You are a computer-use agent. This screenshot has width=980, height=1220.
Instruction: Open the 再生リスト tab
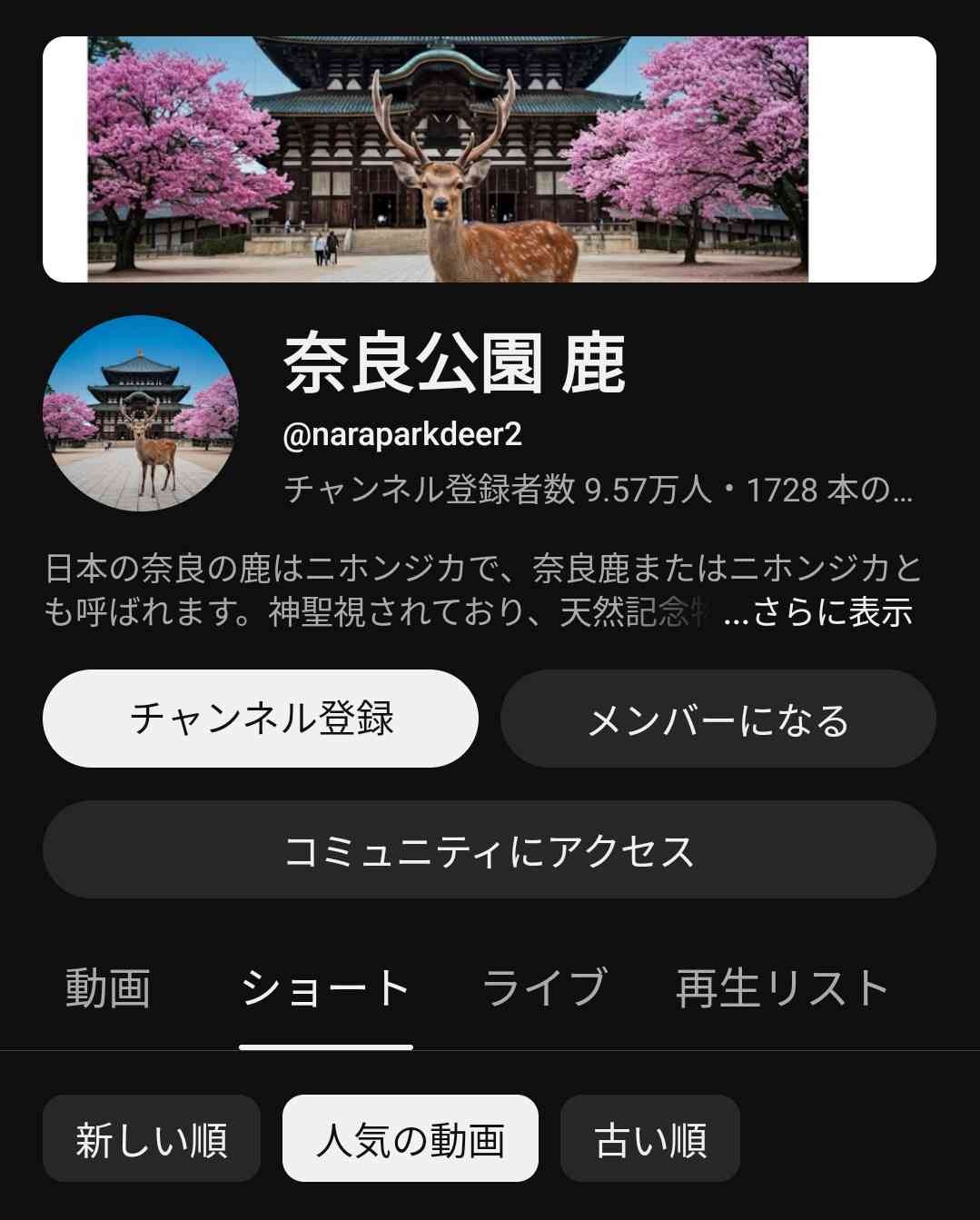click(x=782, y=988)
